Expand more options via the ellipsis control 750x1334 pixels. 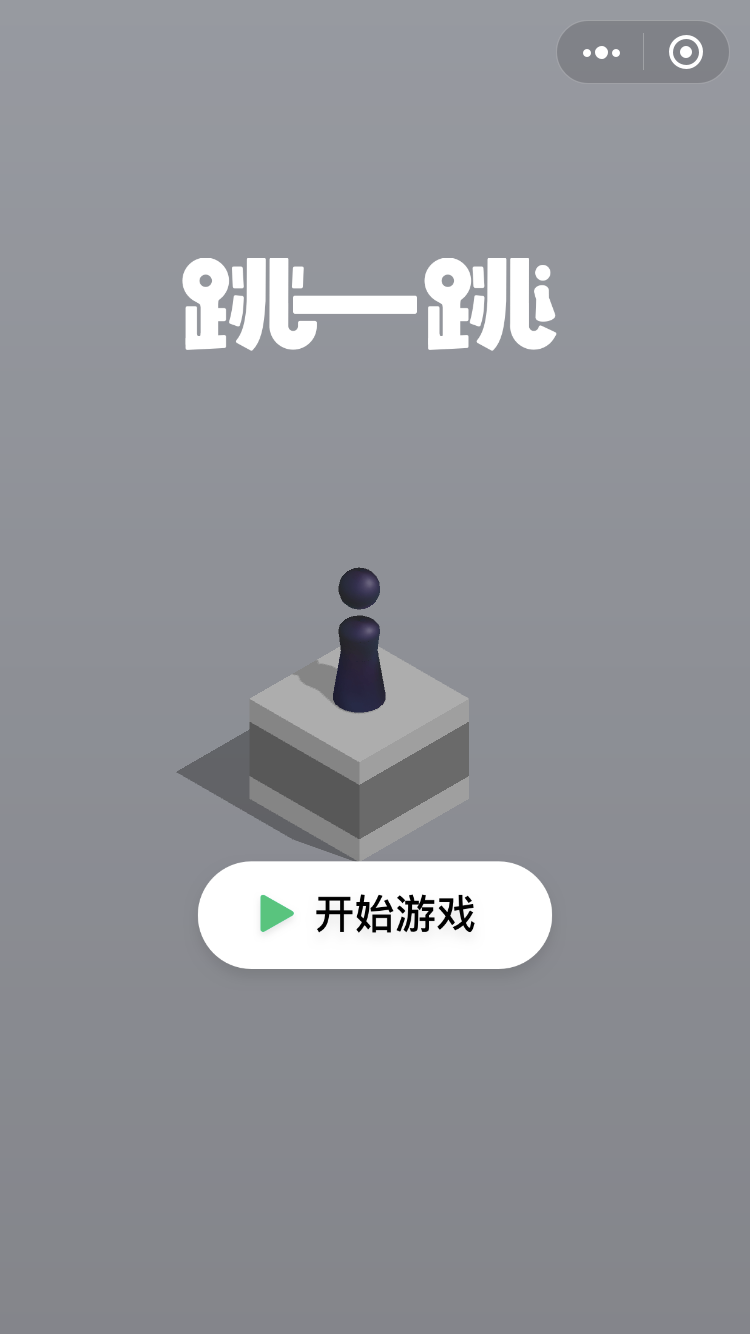[x=601, y=52]
